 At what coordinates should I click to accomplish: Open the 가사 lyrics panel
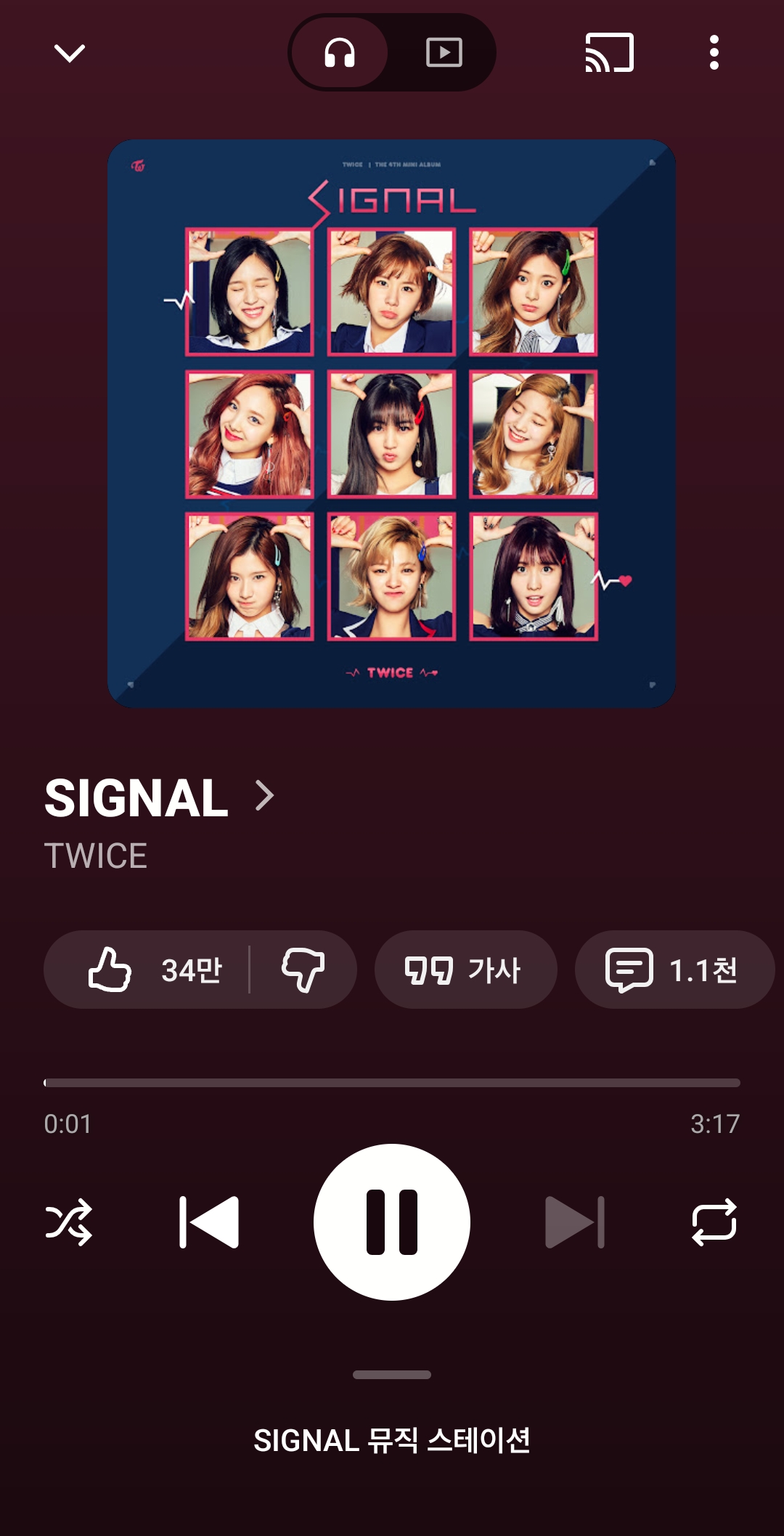(x=465, y=970)
